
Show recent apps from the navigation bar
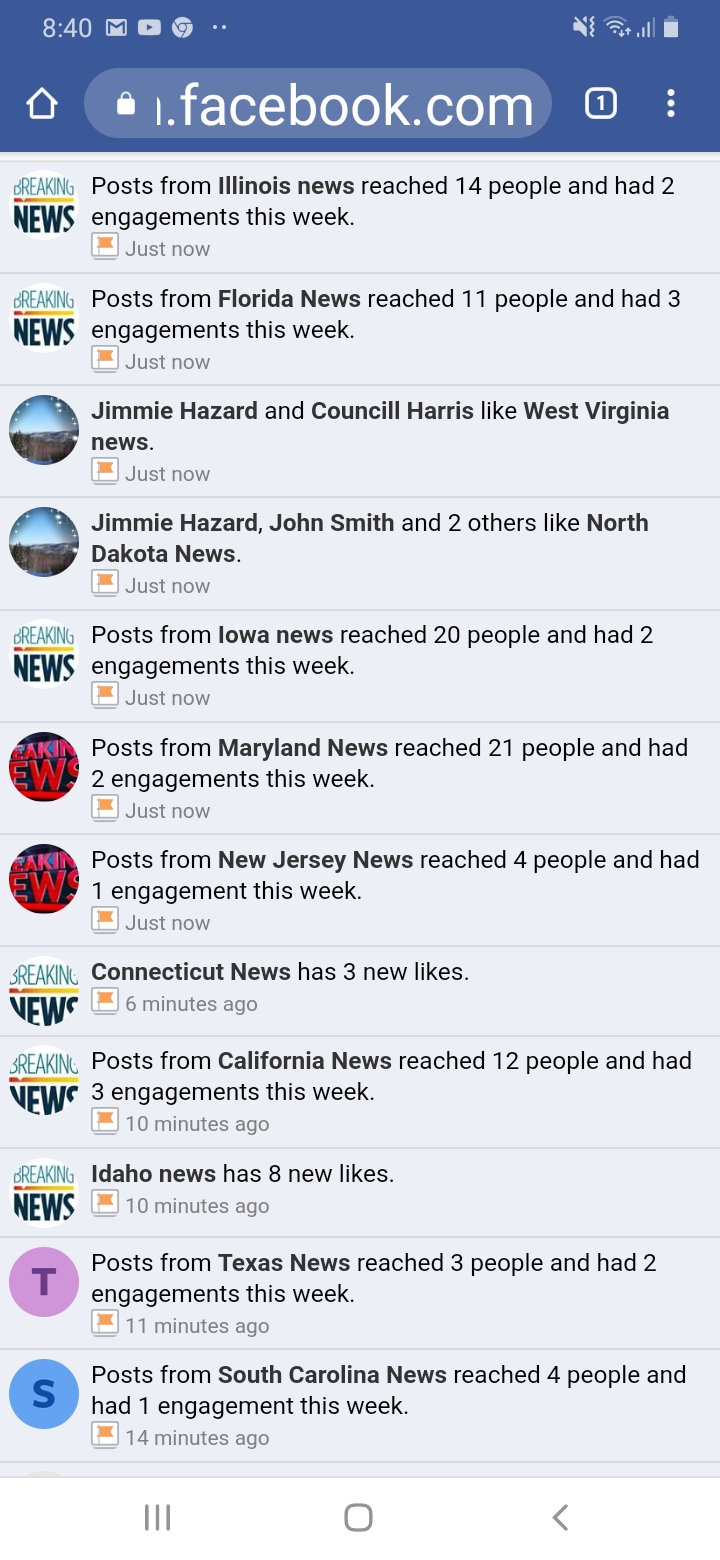click(x=158, y=1517)
